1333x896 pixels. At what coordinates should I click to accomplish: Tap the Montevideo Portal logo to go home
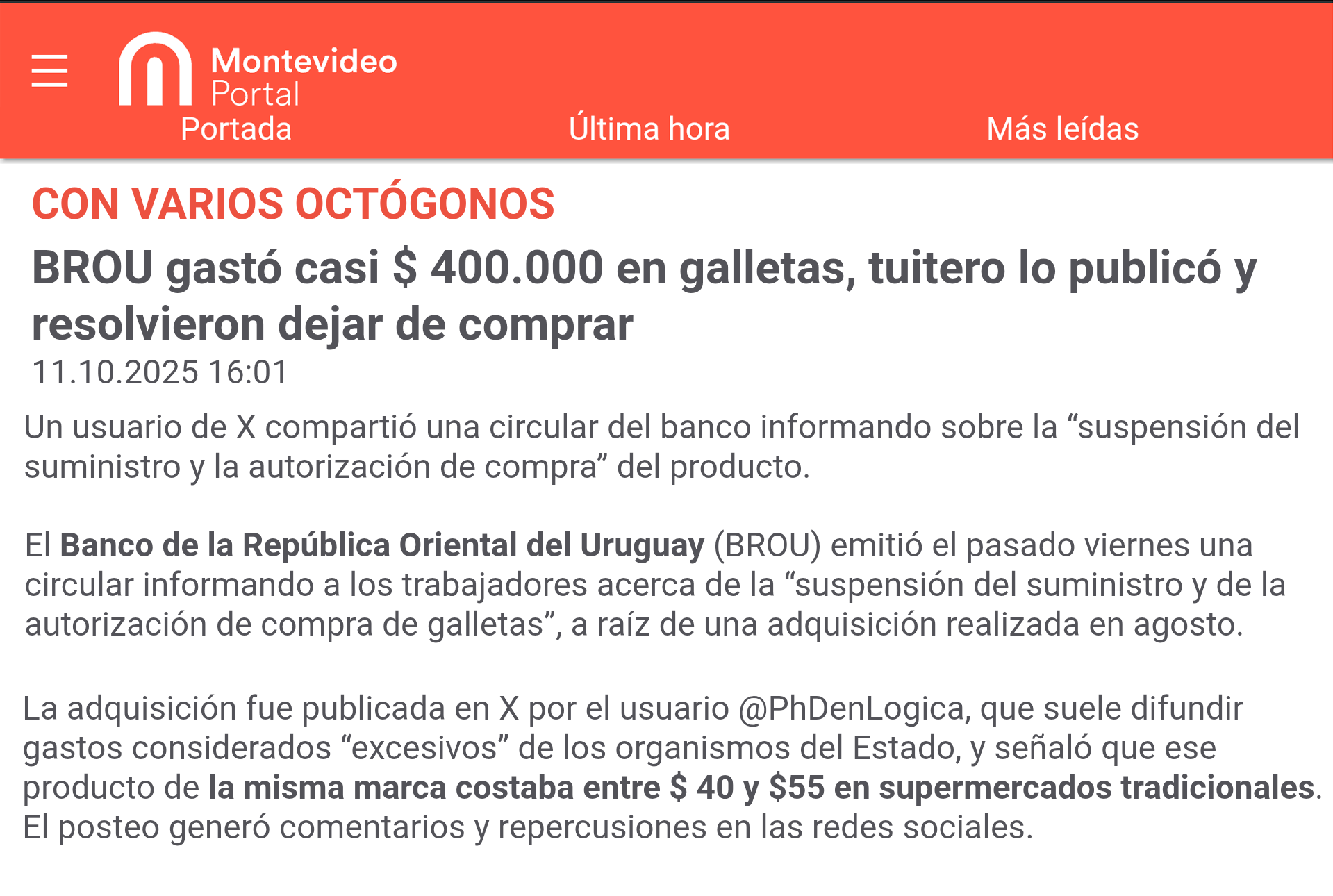point(258,69)
